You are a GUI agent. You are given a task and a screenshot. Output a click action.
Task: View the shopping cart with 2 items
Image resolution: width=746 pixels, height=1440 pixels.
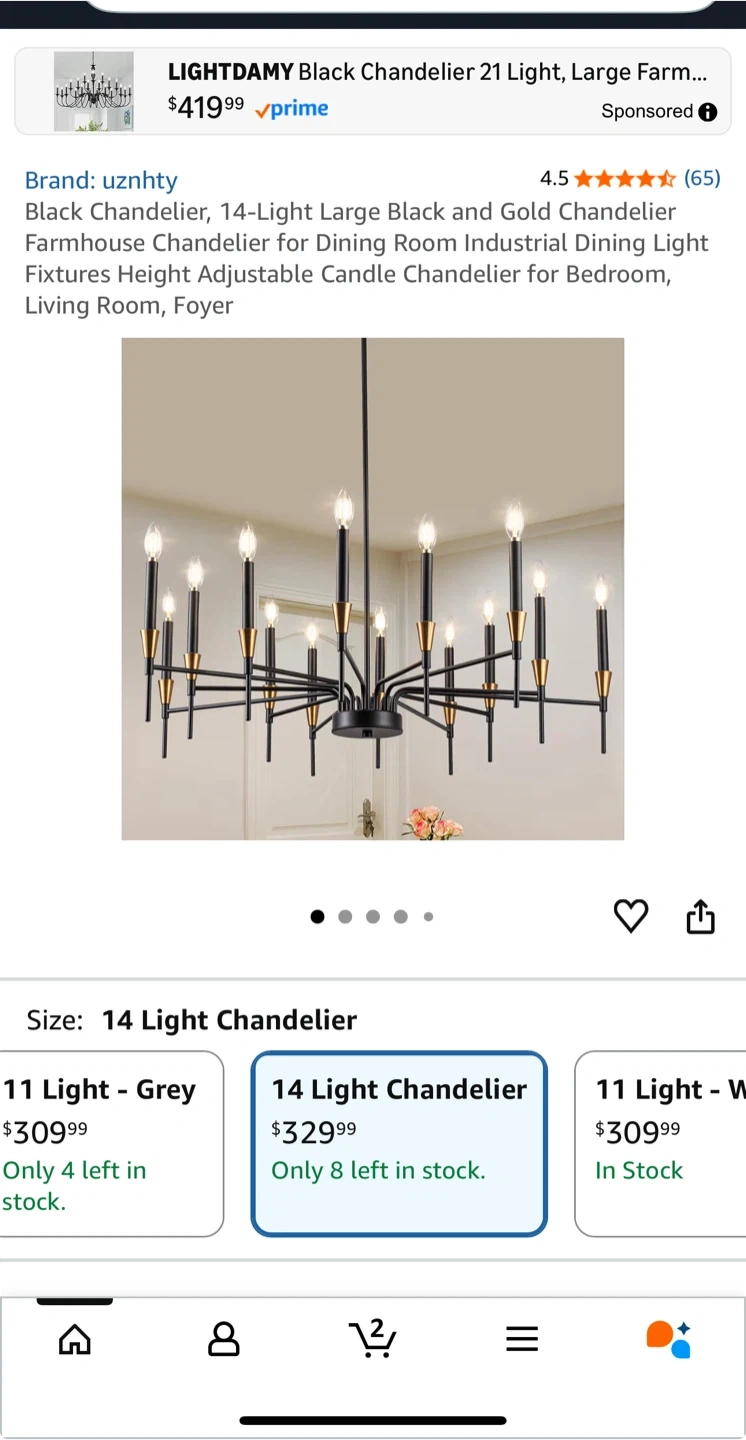pos(373,1339)
